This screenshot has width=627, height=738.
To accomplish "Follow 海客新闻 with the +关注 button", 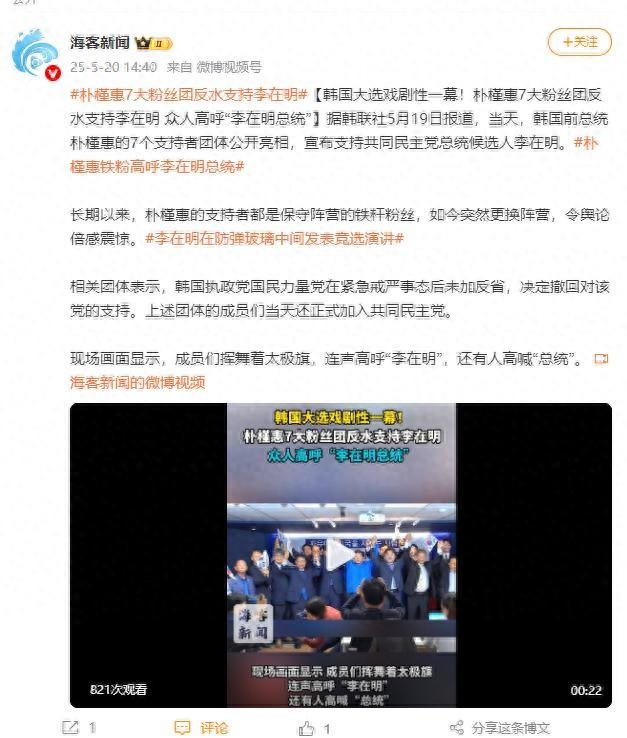I will (x=579, y=42).
